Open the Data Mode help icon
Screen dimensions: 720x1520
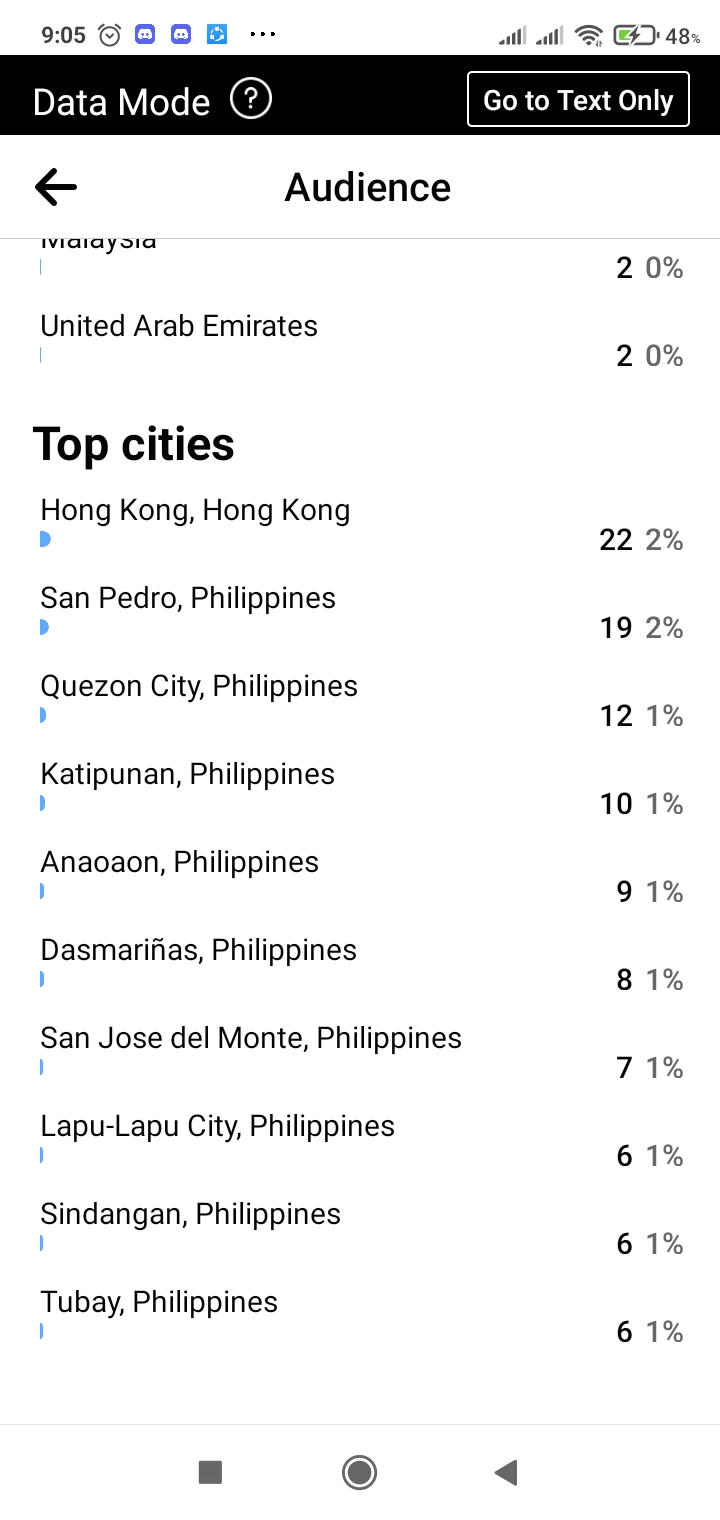[x=251, y=100]
